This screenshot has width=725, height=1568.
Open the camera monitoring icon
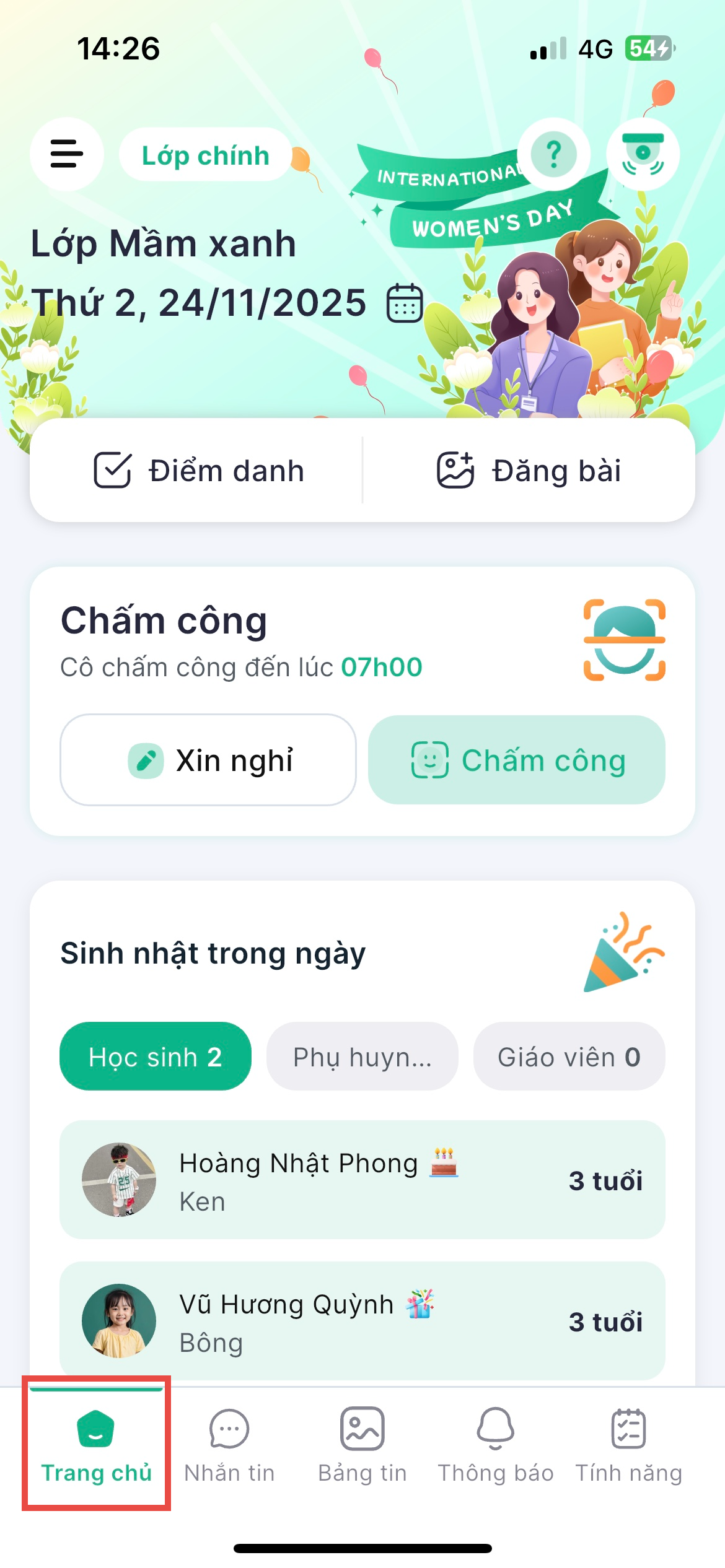643,154
